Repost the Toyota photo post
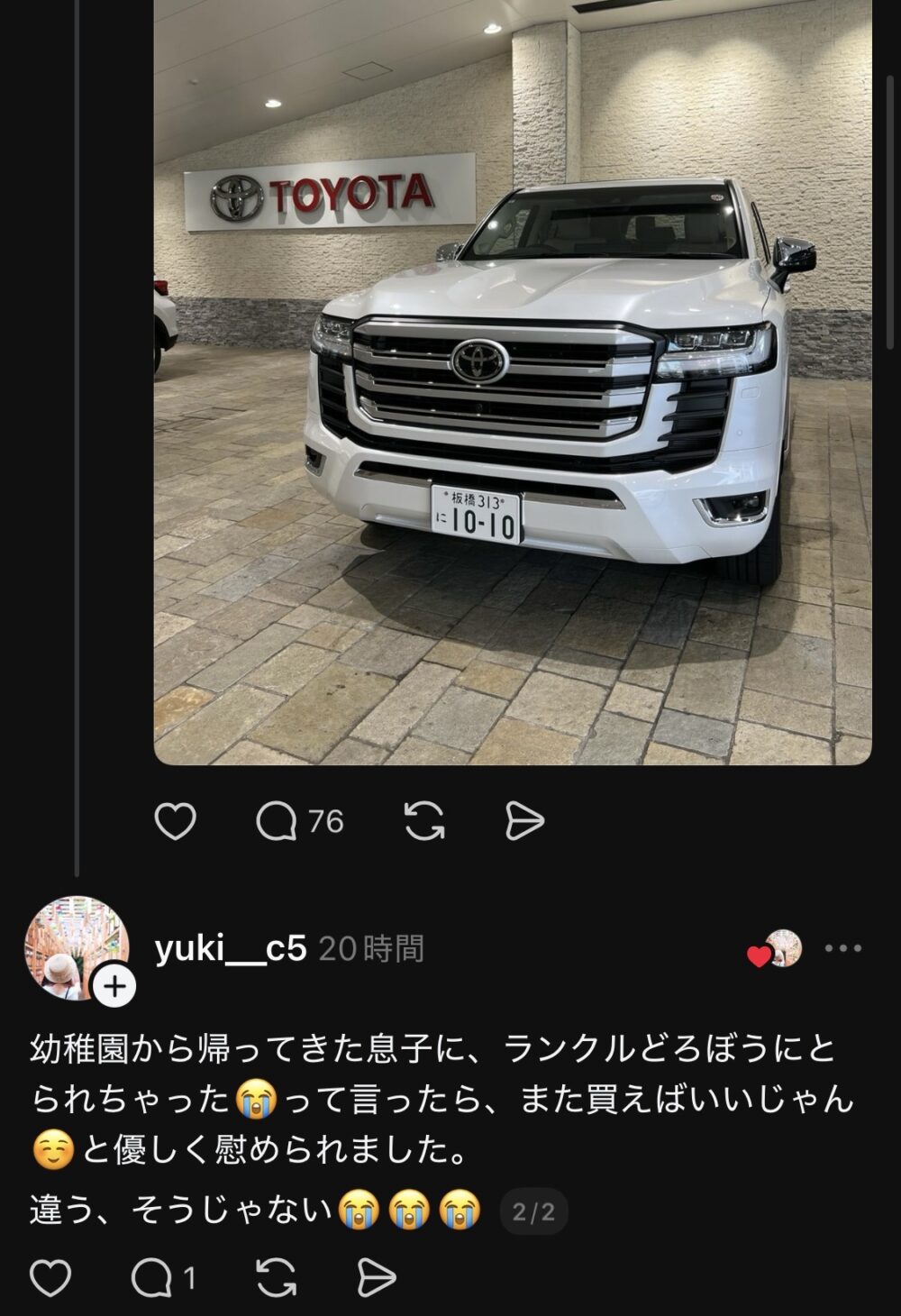This screenshot has height=1316, width=901. coord(423,821)
